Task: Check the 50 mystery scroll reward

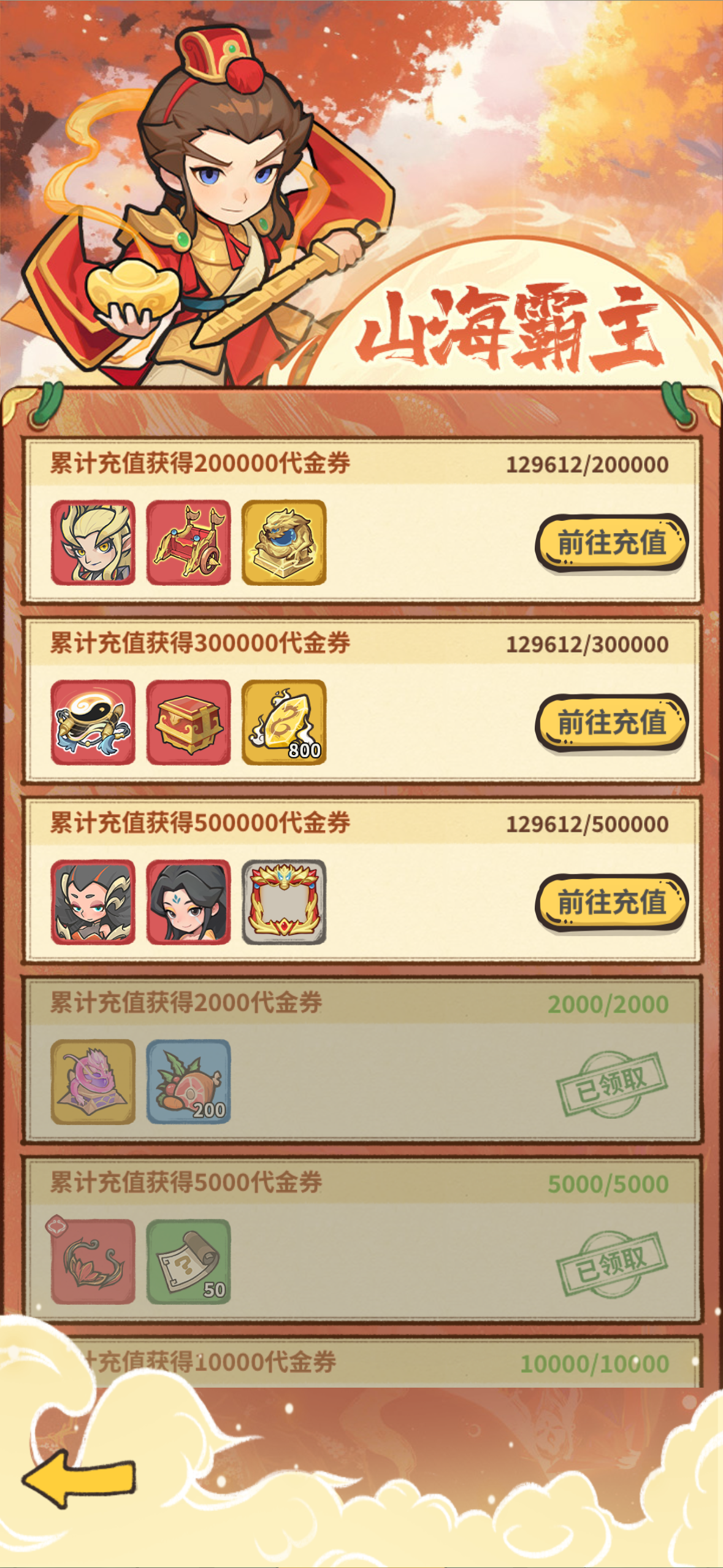Action: click(x=188, y=1261)
